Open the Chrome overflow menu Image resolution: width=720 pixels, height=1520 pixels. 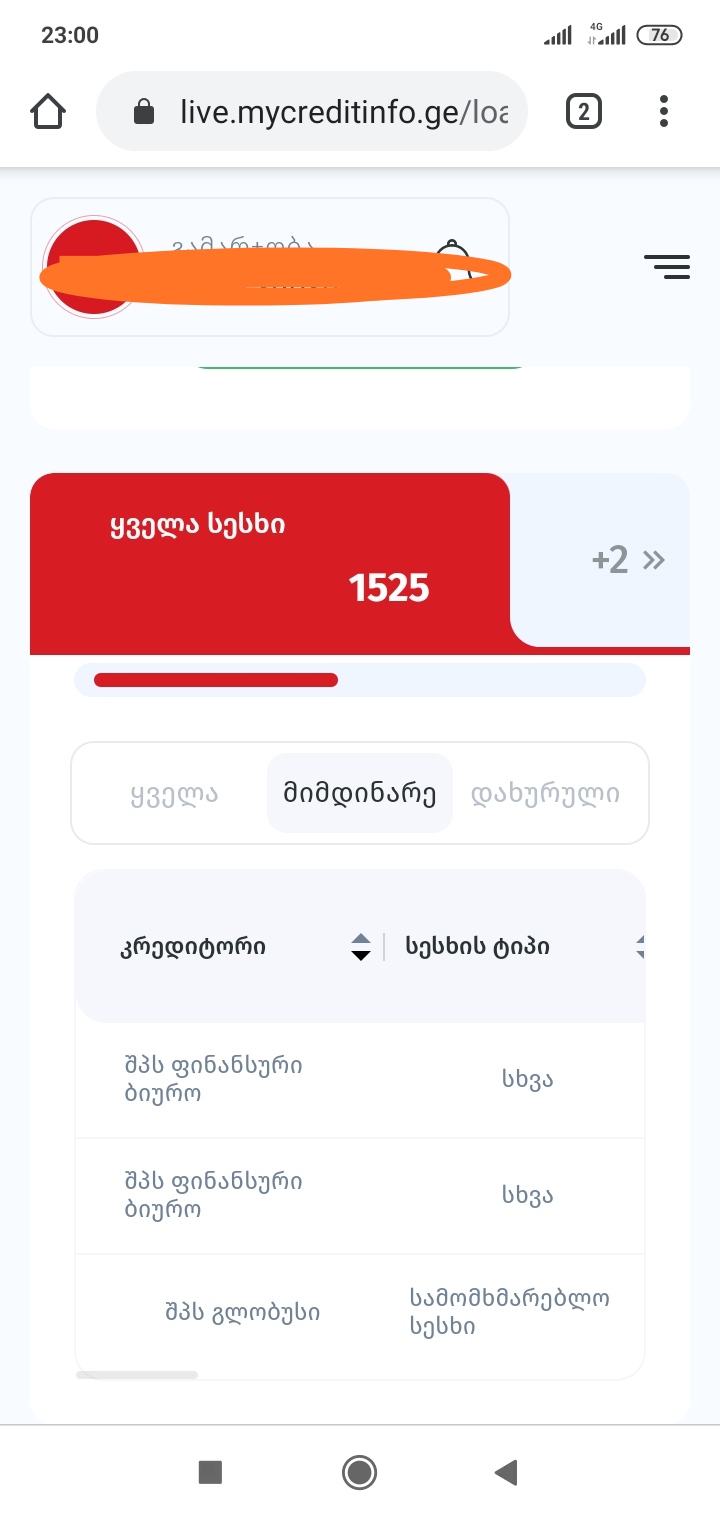[x=664, y=111]
